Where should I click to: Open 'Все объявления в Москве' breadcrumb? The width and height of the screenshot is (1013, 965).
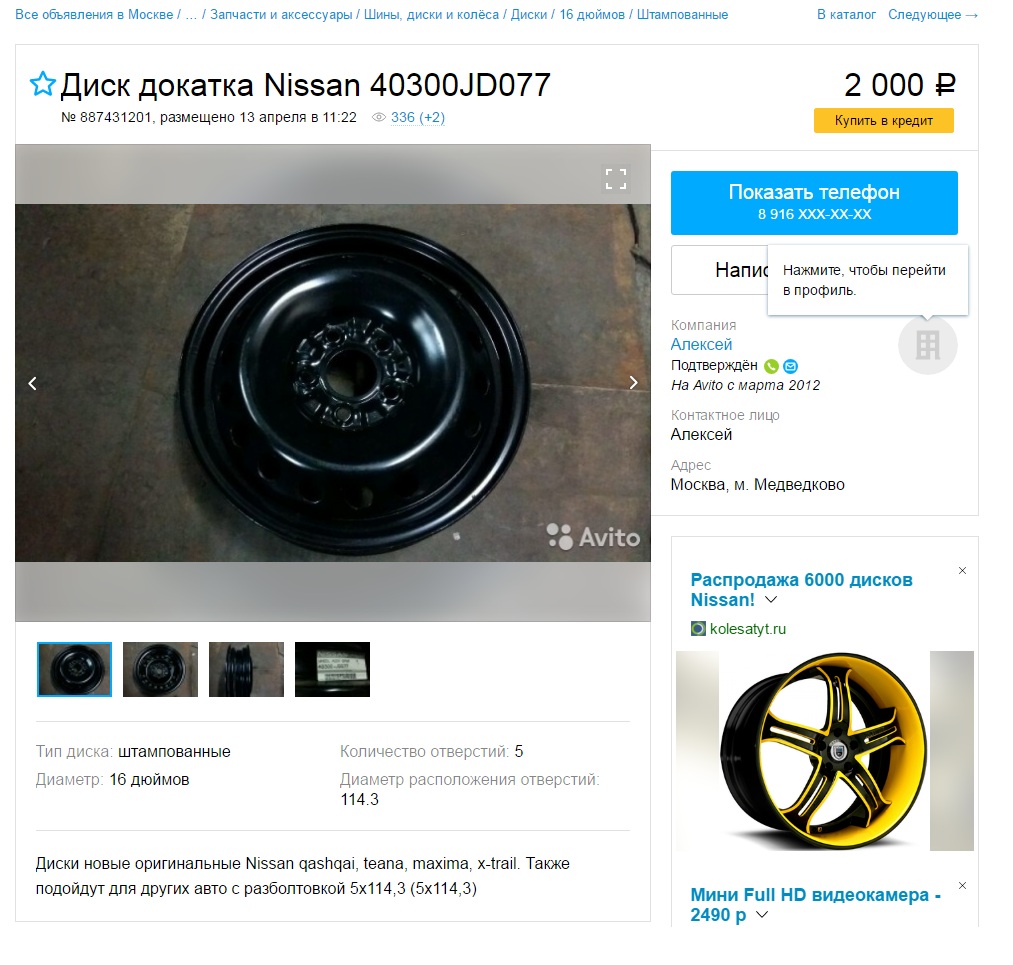[x=94, y=15]
